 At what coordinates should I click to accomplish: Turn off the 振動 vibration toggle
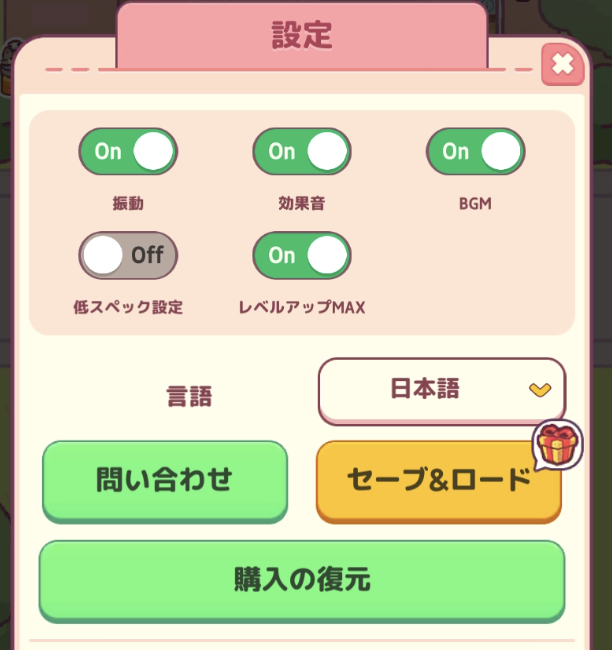pos(128,151)
